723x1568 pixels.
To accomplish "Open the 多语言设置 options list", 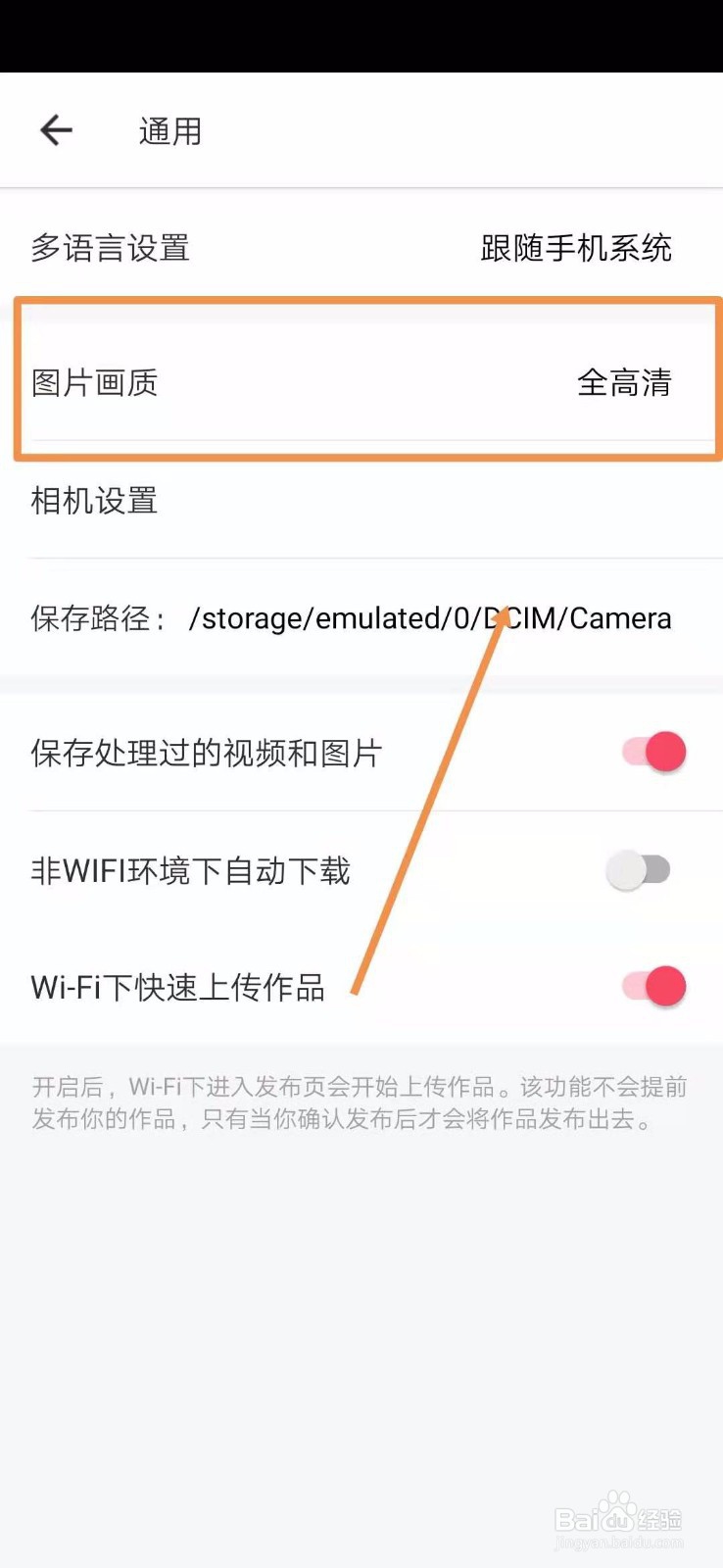I will point(110,249).
